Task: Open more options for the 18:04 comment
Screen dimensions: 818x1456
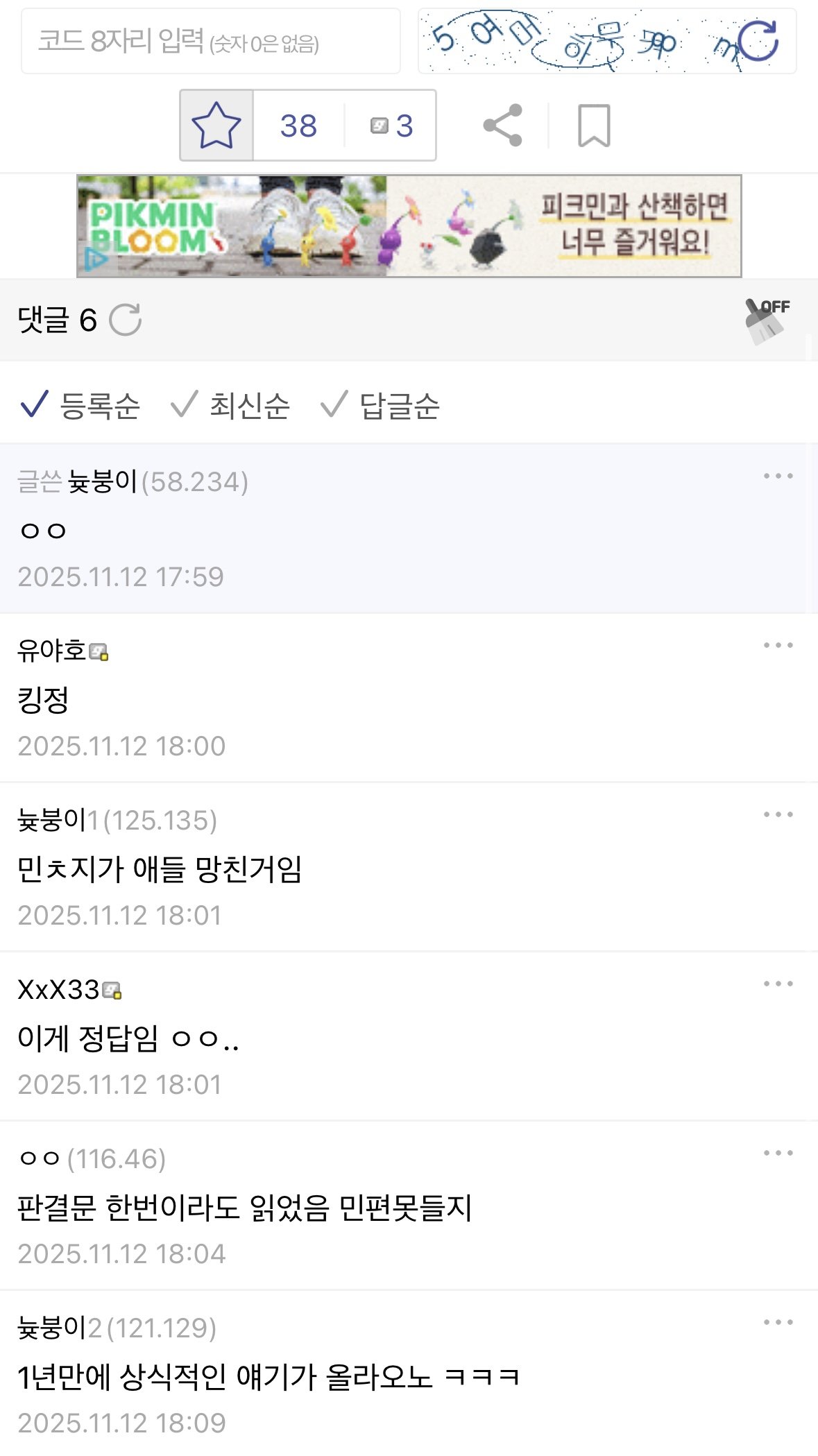Action: 778,1154
